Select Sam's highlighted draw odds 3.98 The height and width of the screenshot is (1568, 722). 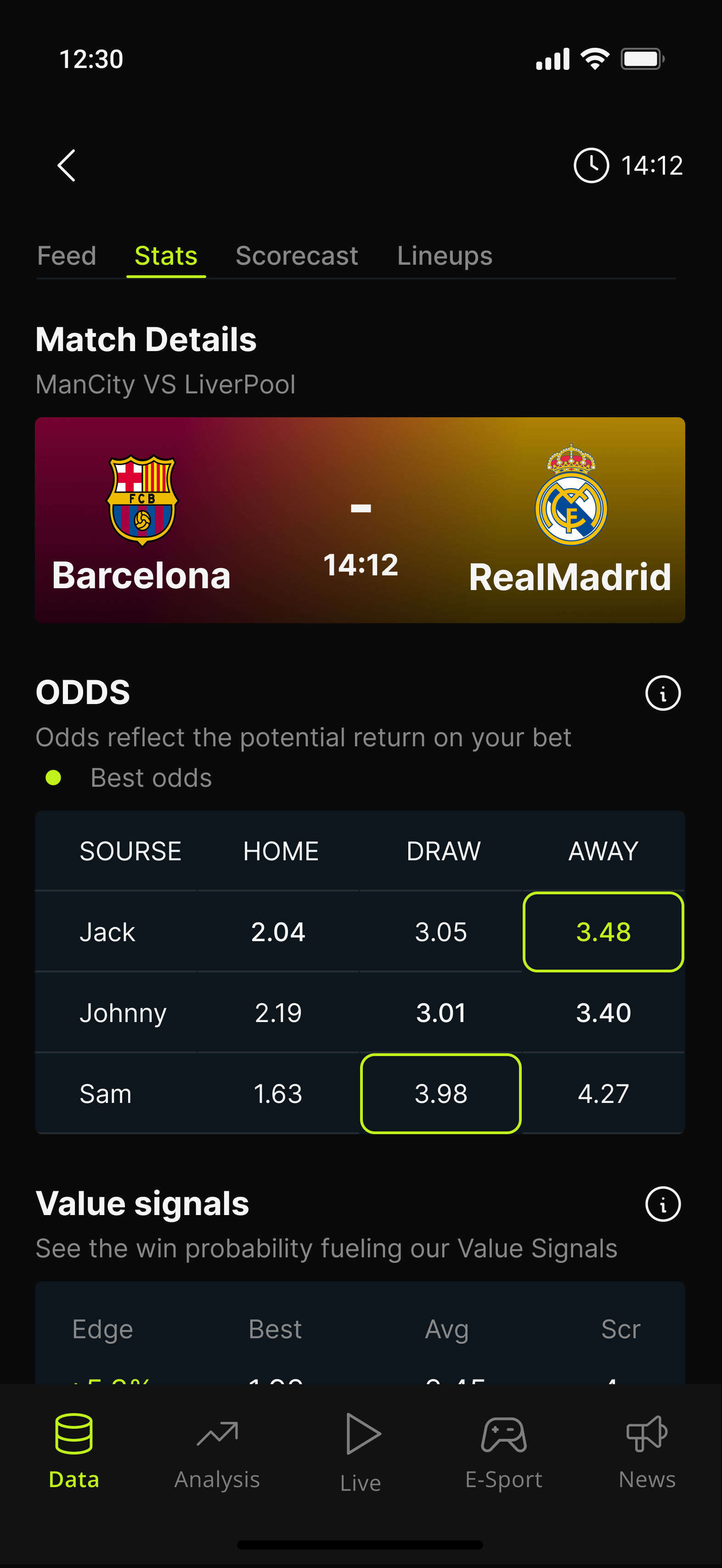pos(441,1093)
